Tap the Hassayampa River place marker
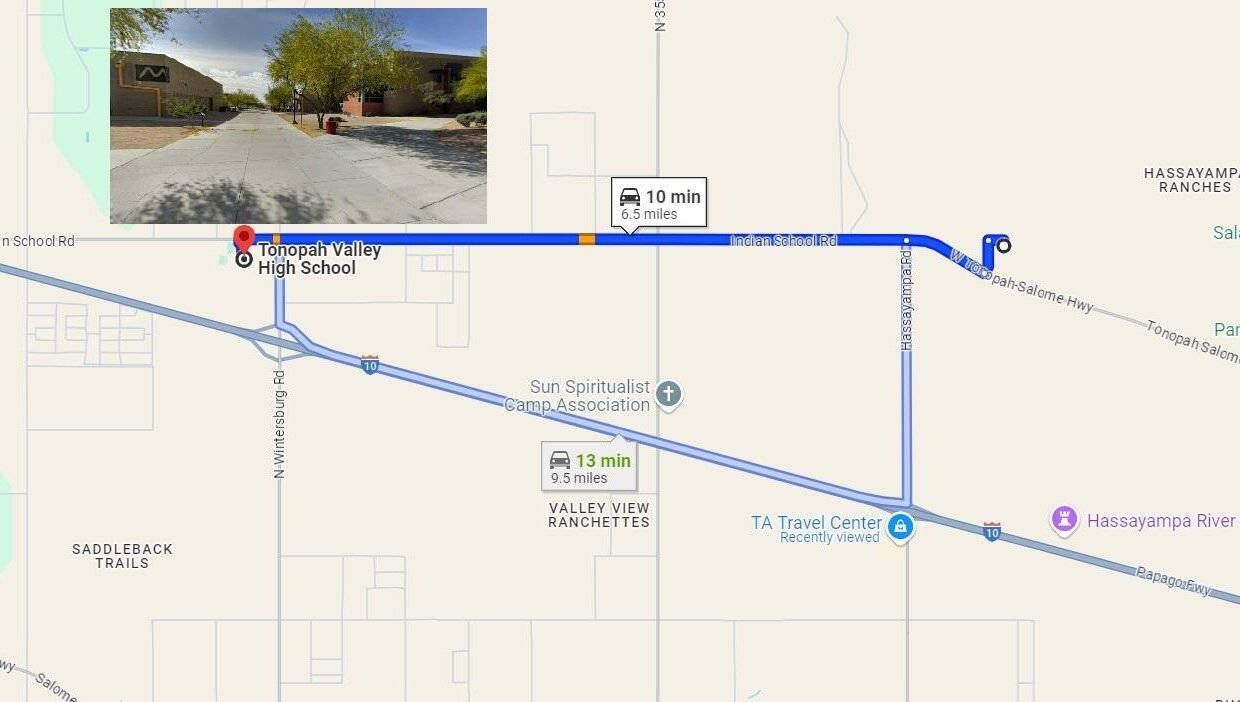This screenshot has height=702, width=1240. click(x=1064, y=520)
